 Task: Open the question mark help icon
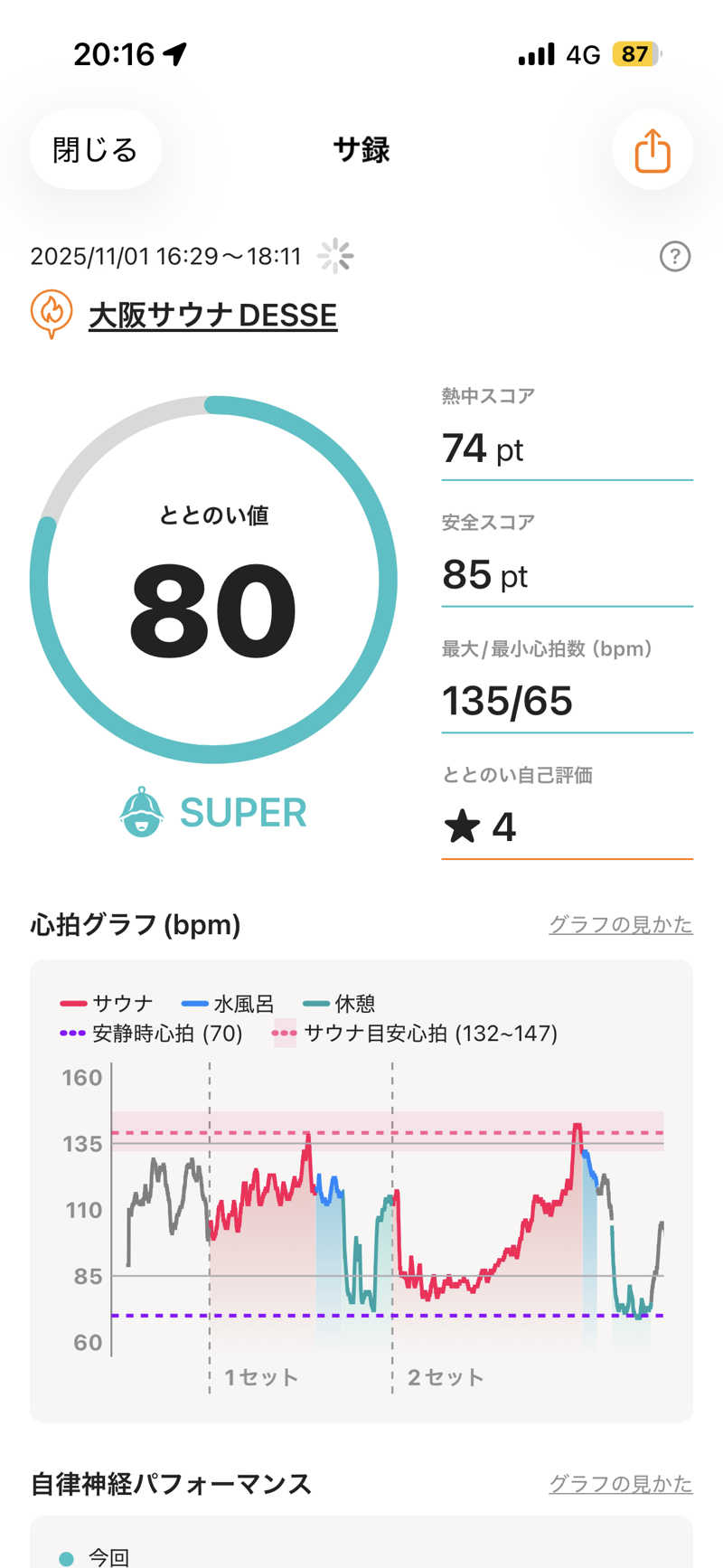coord(675,257)
